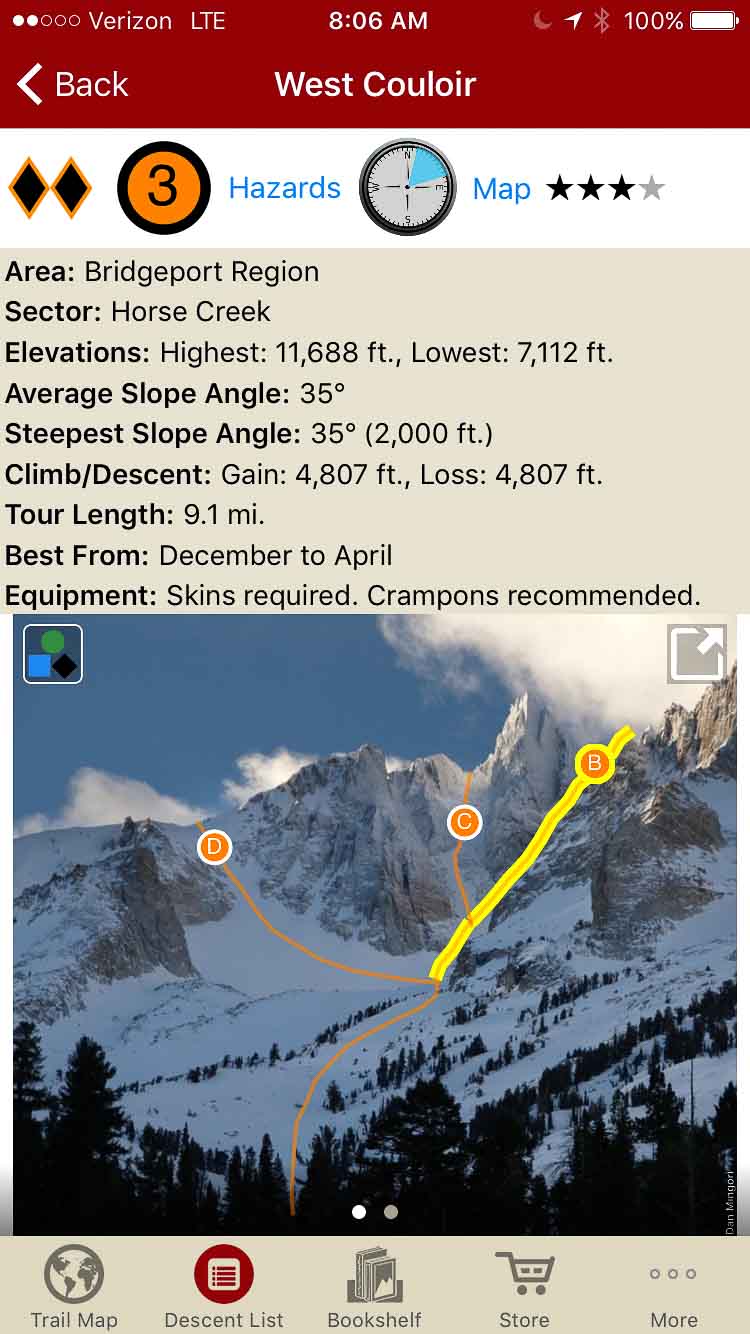Open the difficulty legend on the photo
This screenshot has height=1334, width=750.
tap(53, 654)
